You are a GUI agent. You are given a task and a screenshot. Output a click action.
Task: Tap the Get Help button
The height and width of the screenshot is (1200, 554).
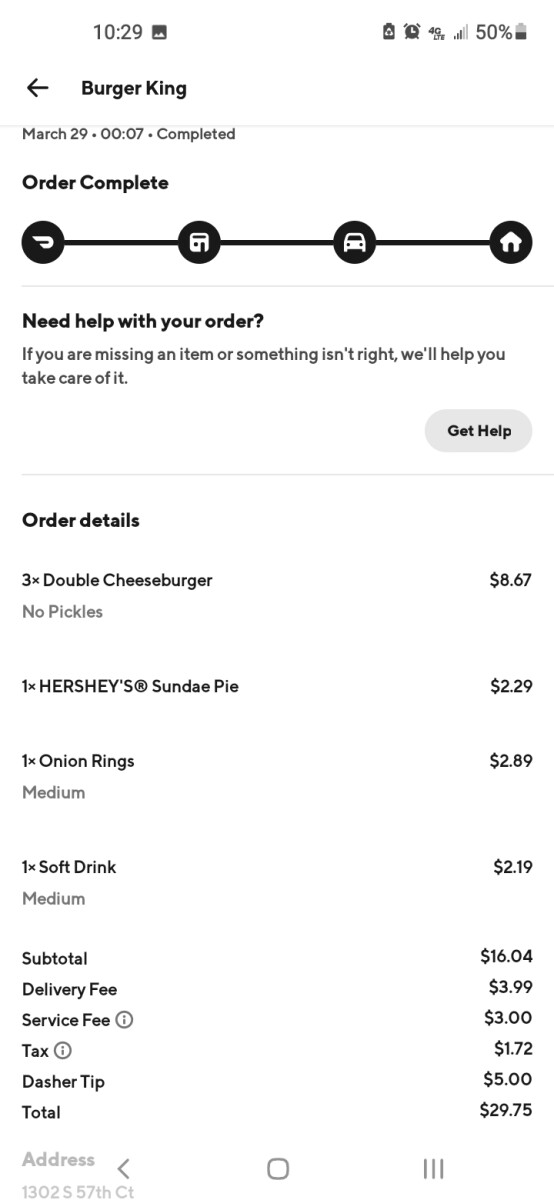[478, 431]
